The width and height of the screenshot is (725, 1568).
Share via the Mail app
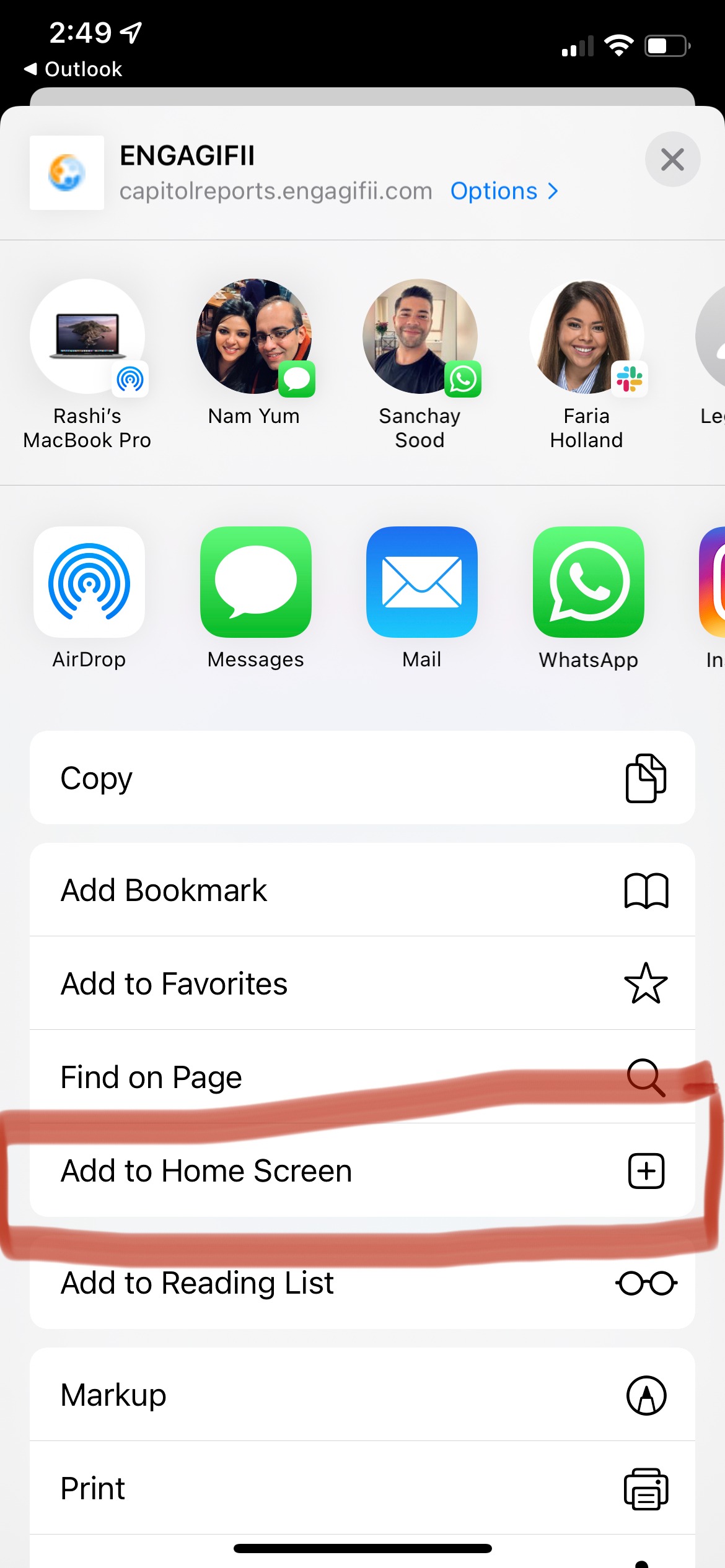point(422,582)
